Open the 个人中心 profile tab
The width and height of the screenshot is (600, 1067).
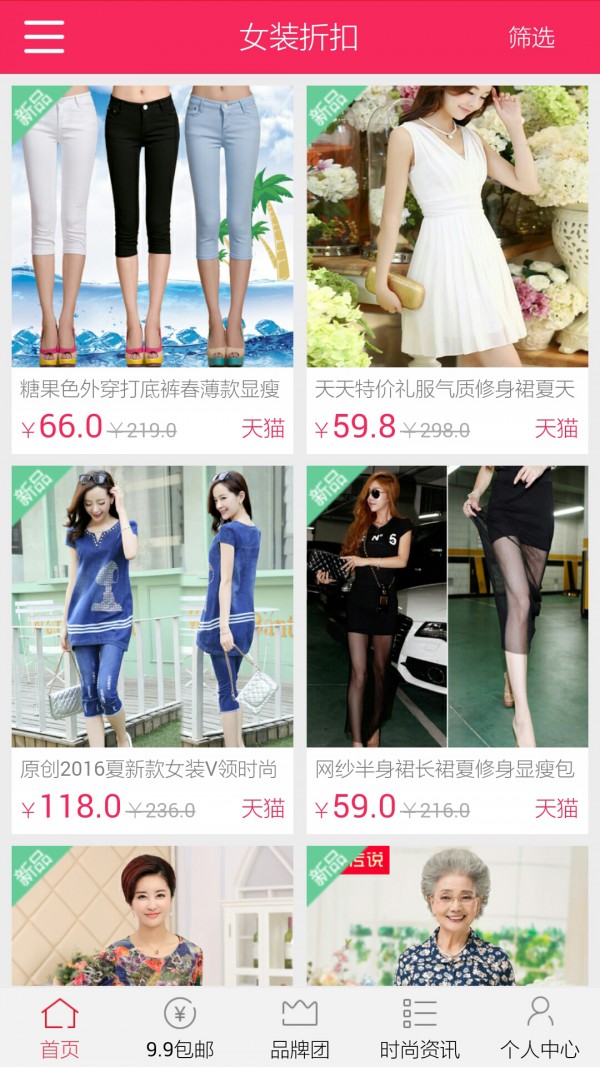(x=540, y=1028)
